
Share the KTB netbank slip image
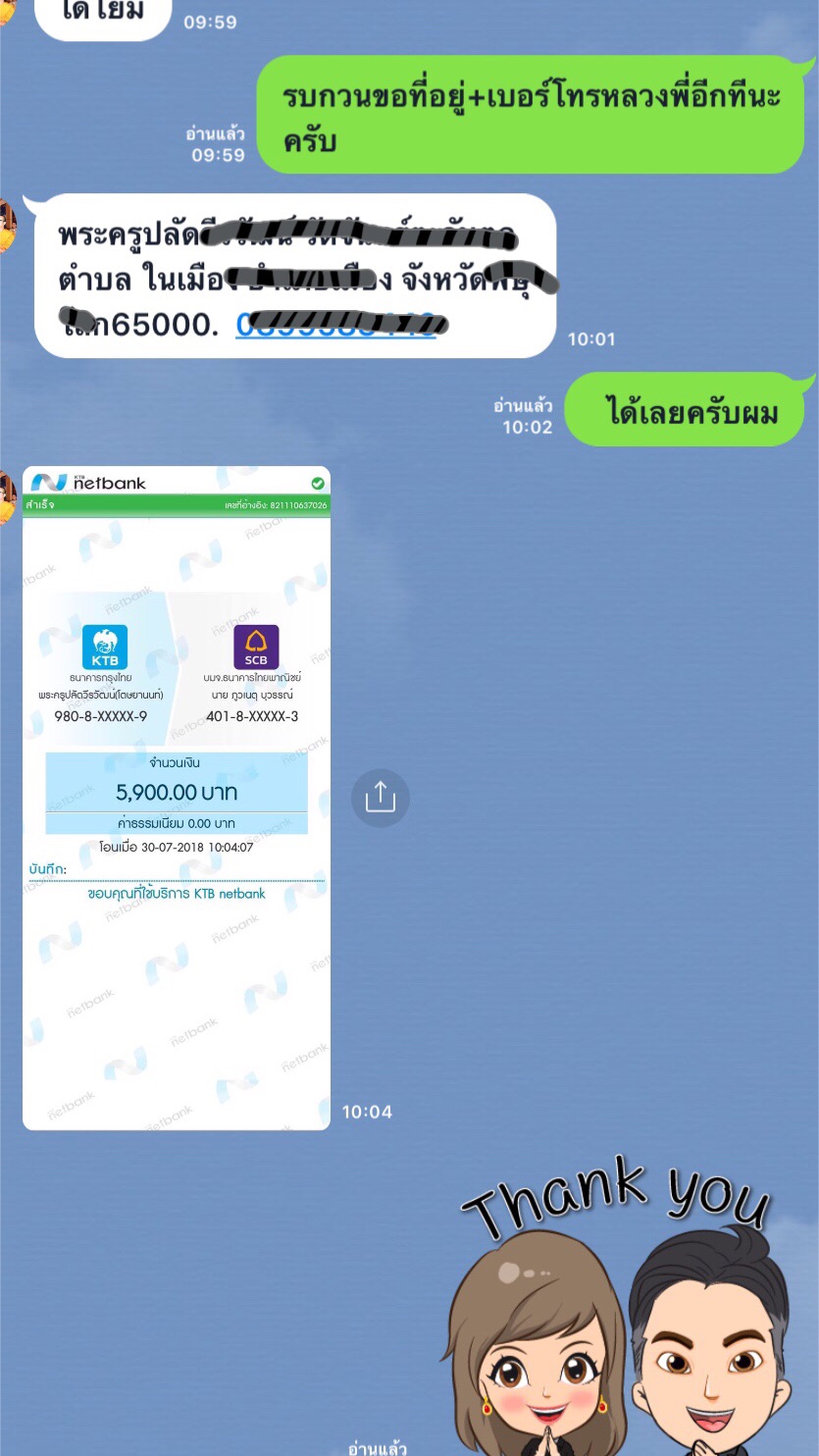coord(380,797)
